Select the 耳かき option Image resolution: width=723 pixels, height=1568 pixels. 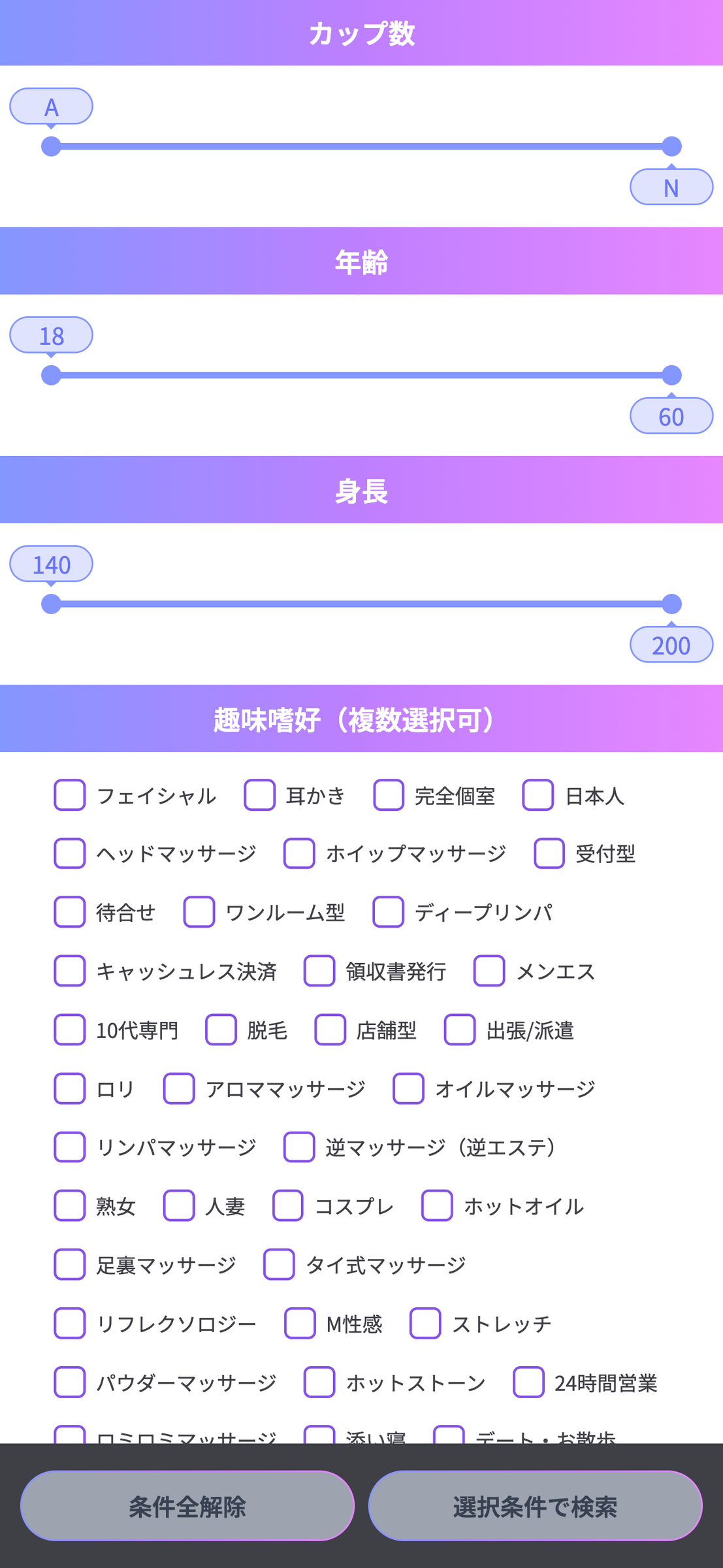tap(260, 795)
